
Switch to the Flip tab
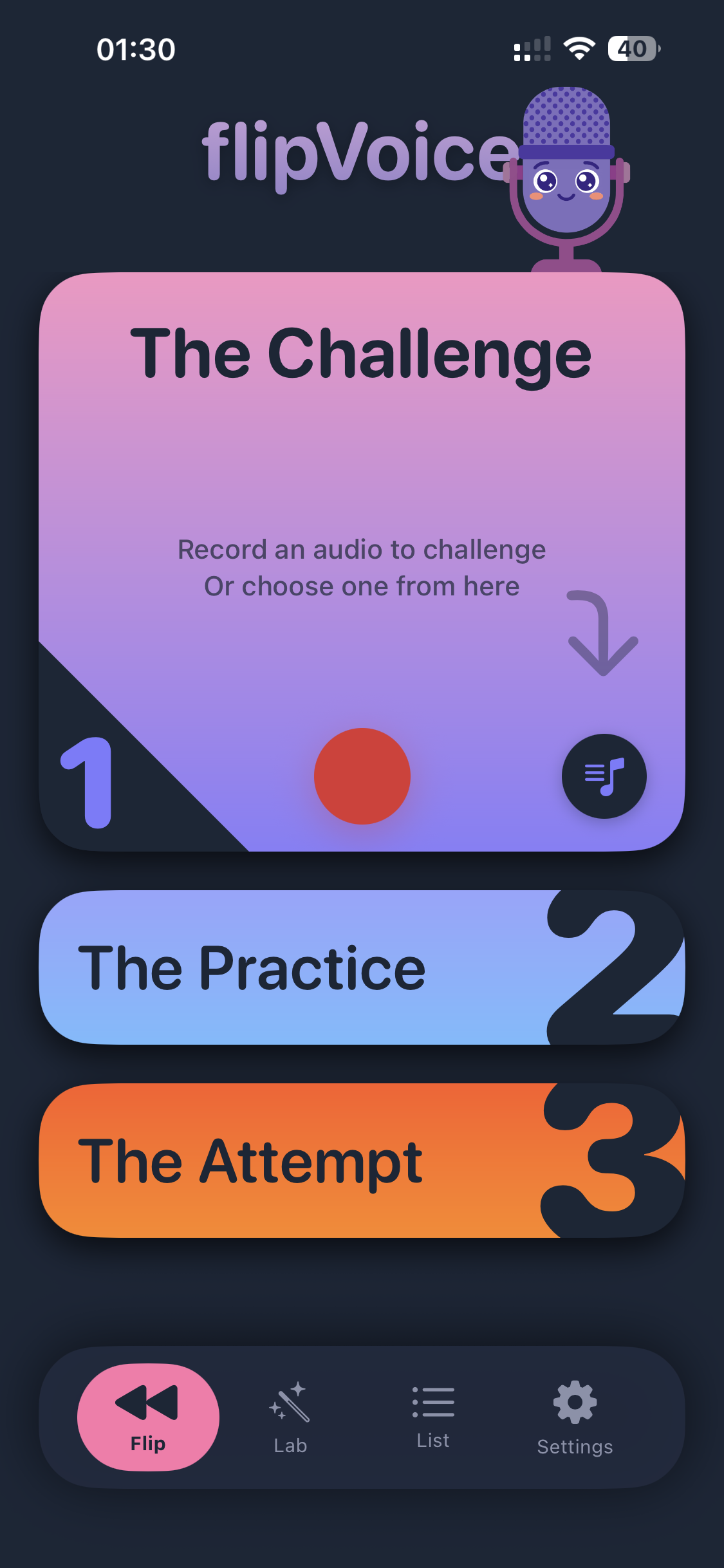click(147, 1416)
